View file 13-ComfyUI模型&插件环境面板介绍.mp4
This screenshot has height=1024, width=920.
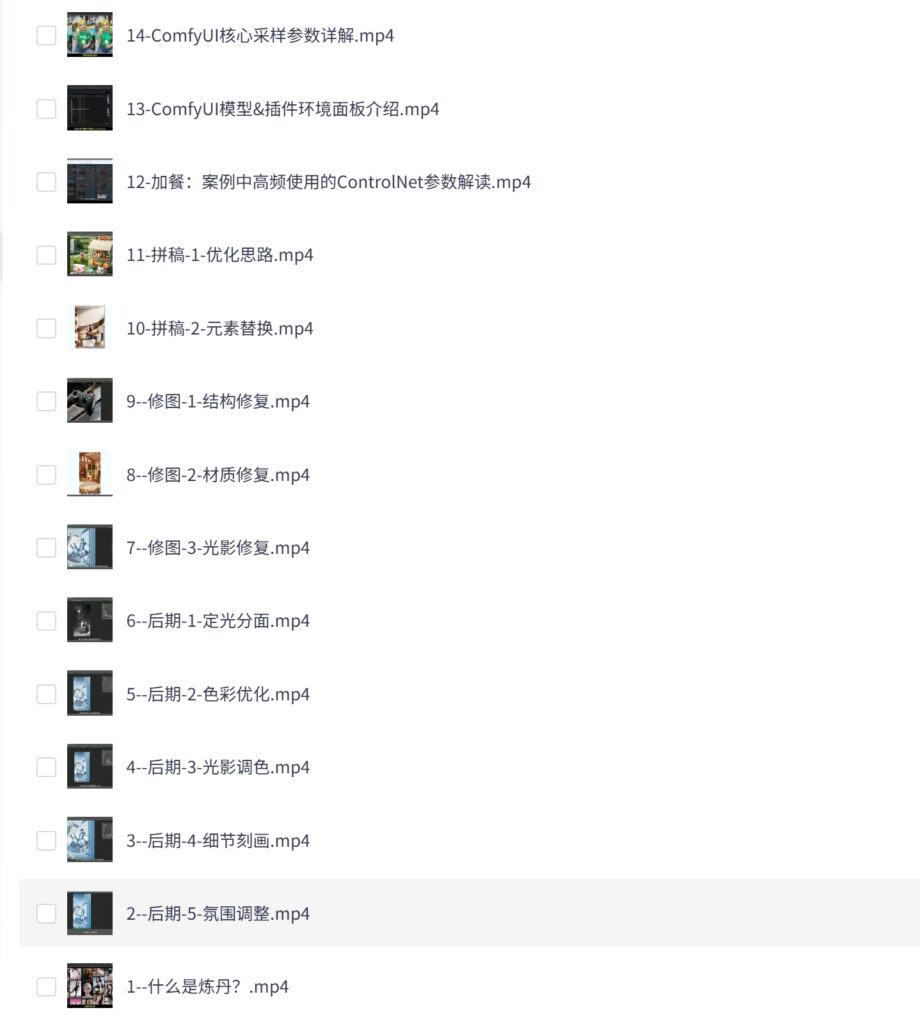(x=282, y=109)
